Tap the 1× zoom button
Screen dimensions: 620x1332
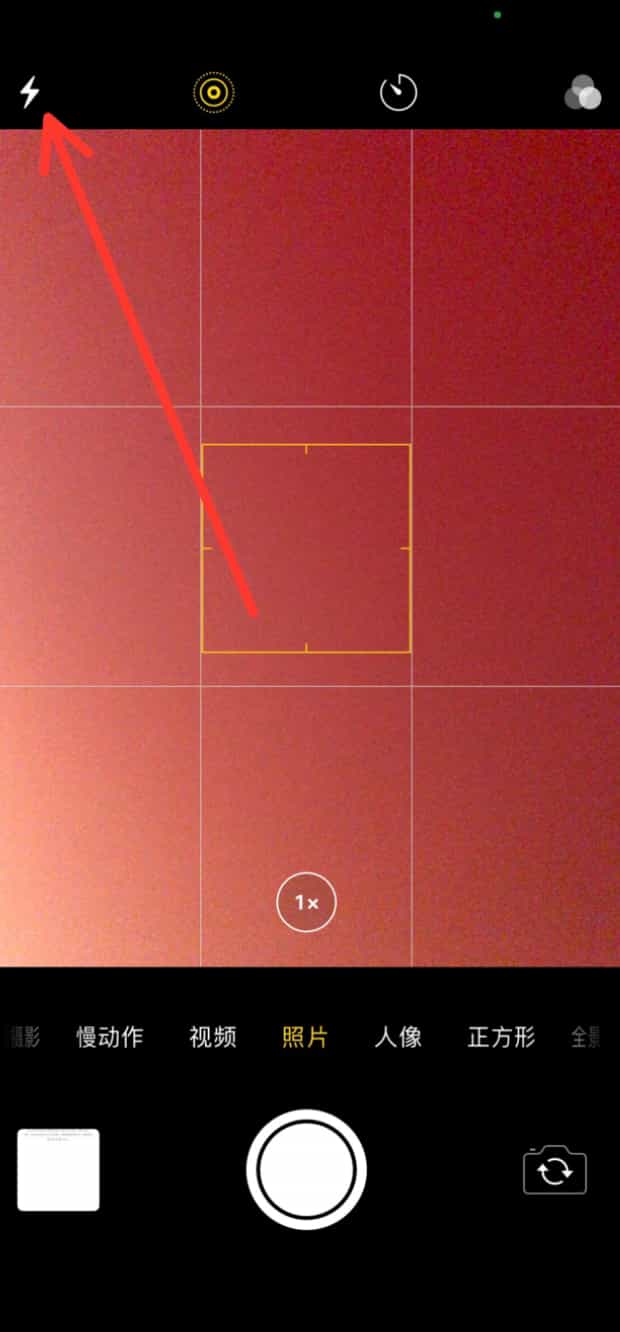tap(306, 903)
